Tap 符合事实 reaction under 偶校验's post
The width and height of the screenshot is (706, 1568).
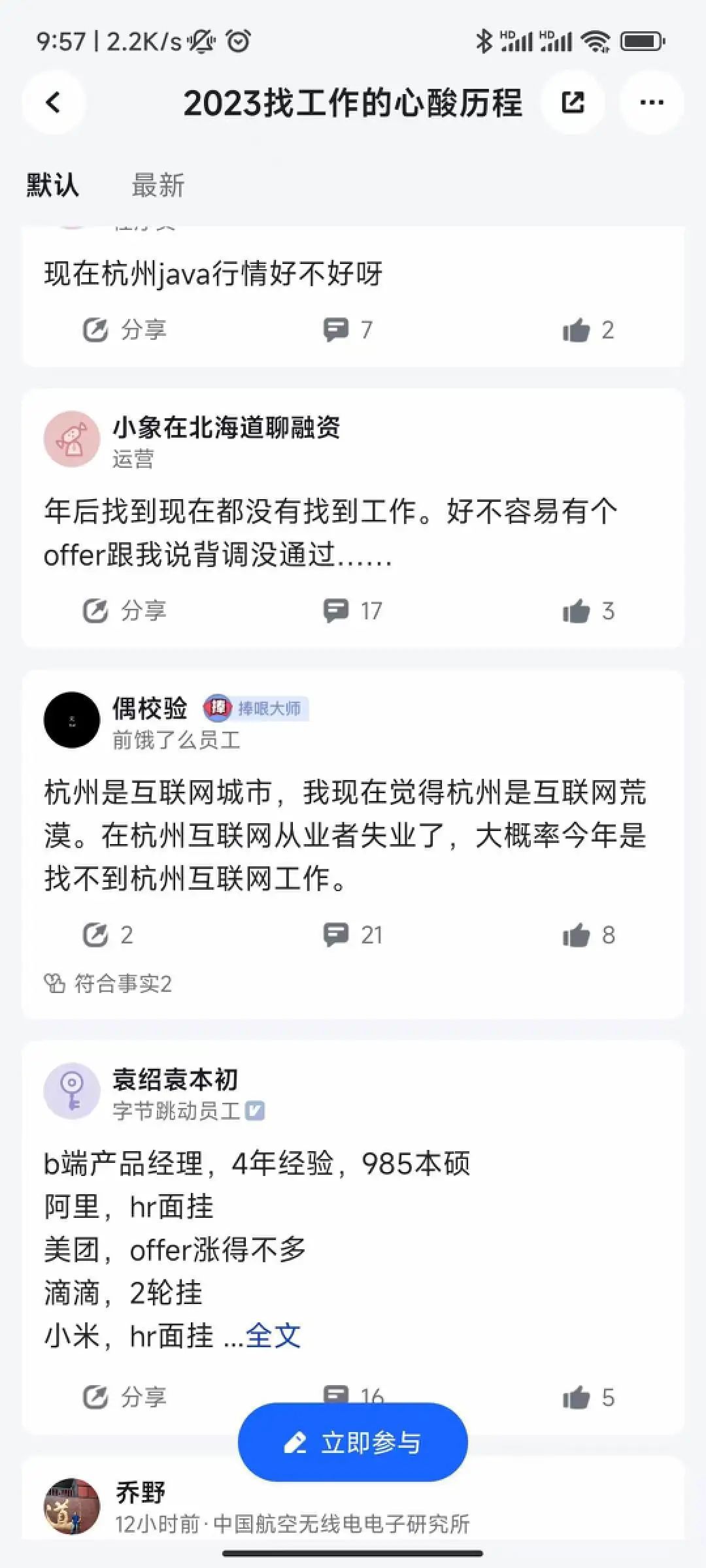pos(108,983)
